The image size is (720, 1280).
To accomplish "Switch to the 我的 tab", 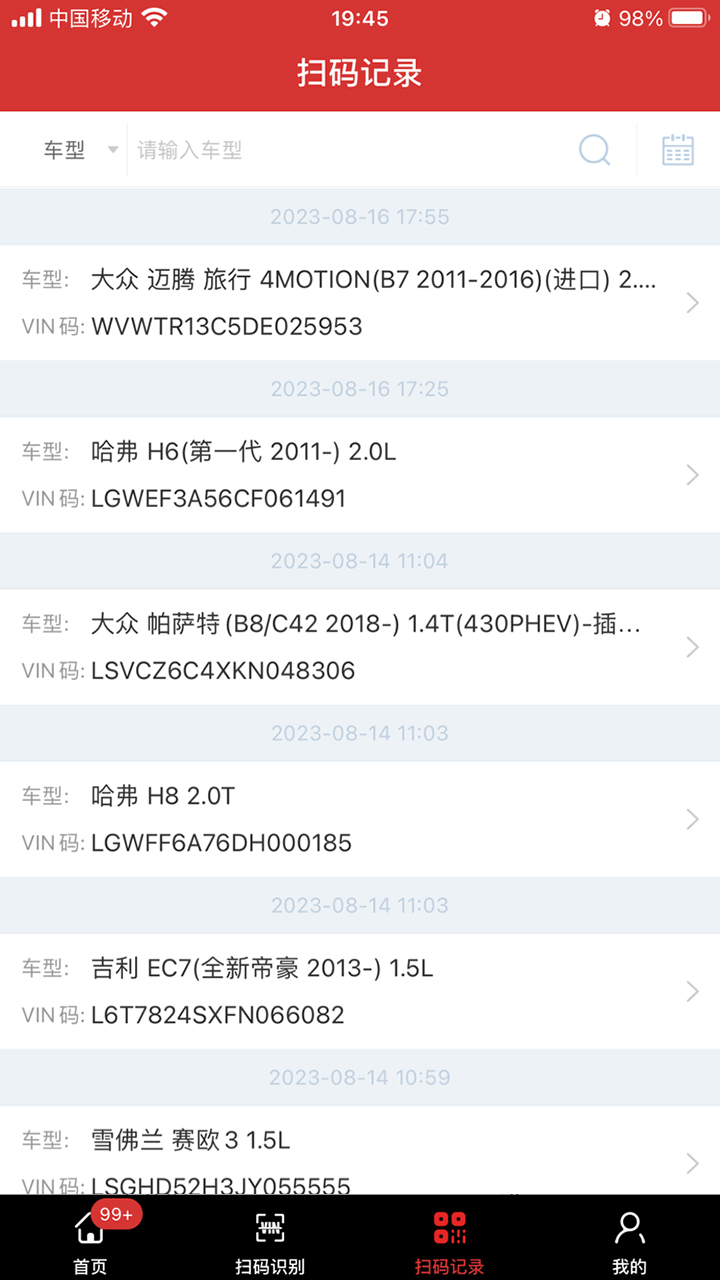I will click(630, 1238).
